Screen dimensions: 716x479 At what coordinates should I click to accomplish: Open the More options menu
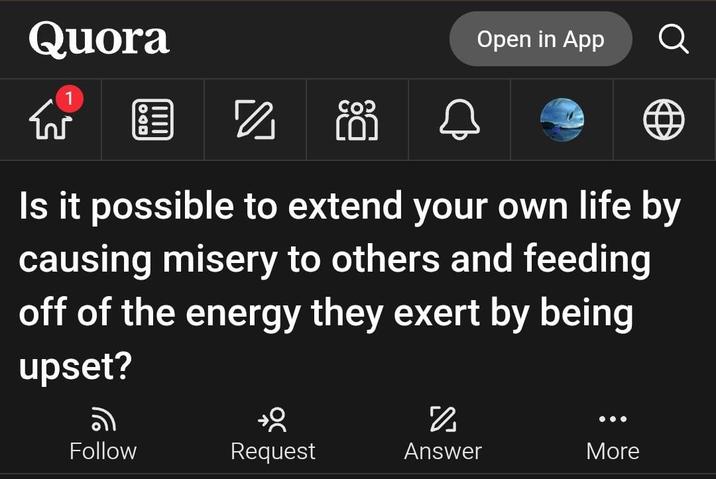612,435
